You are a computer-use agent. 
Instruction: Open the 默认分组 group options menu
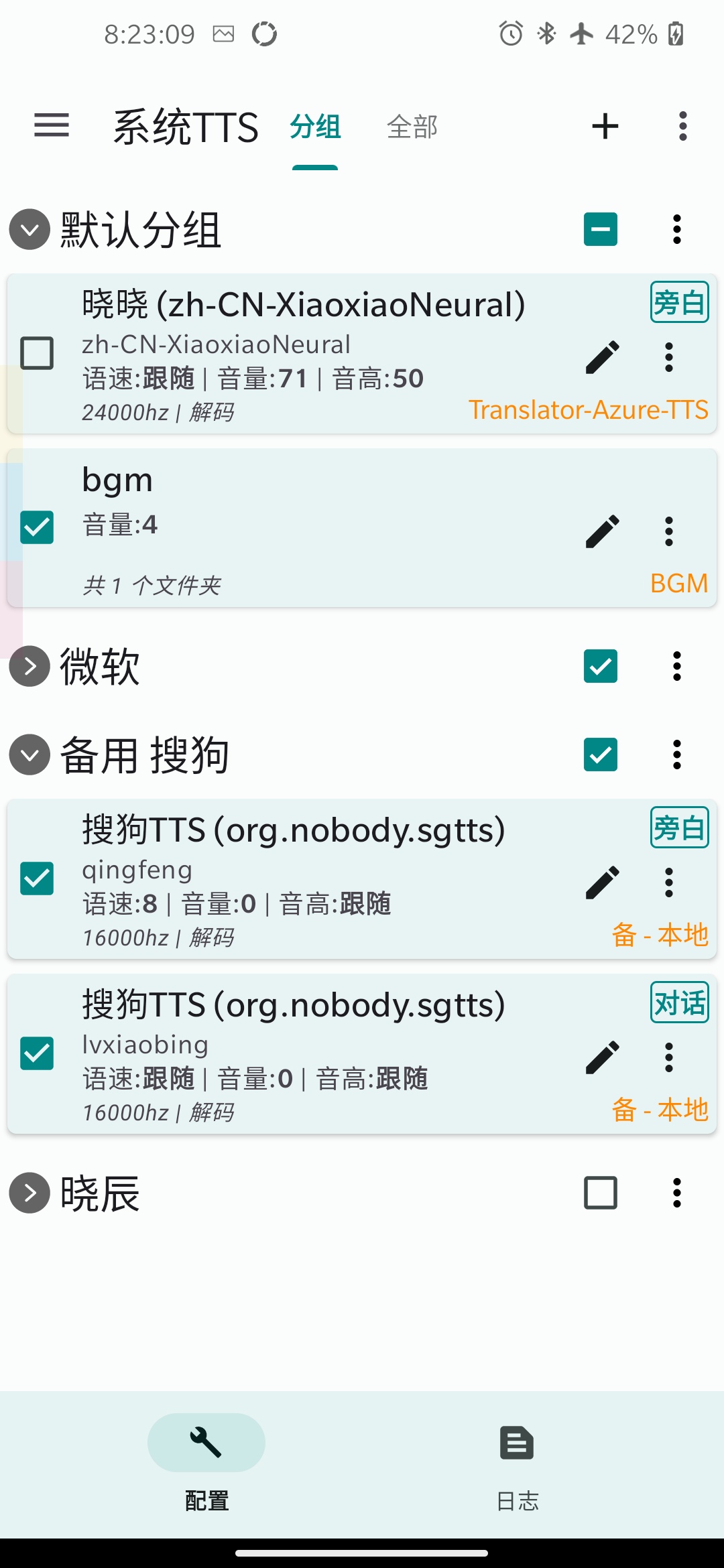tap(676, 229)
